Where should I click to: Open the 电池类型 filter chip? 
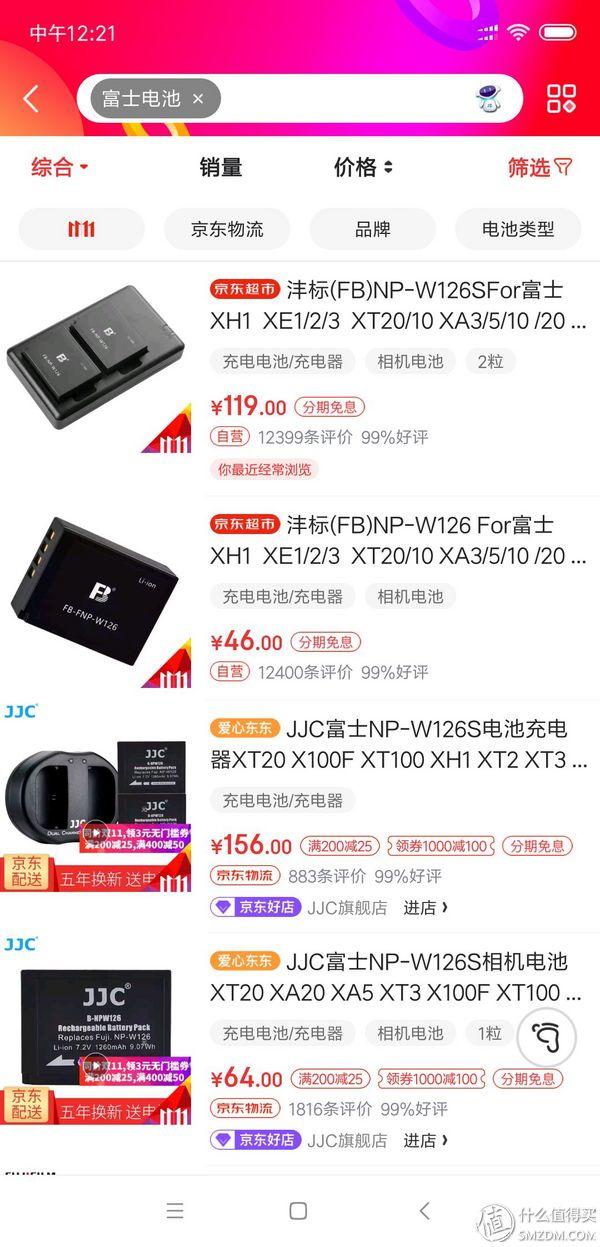(518, 229)
